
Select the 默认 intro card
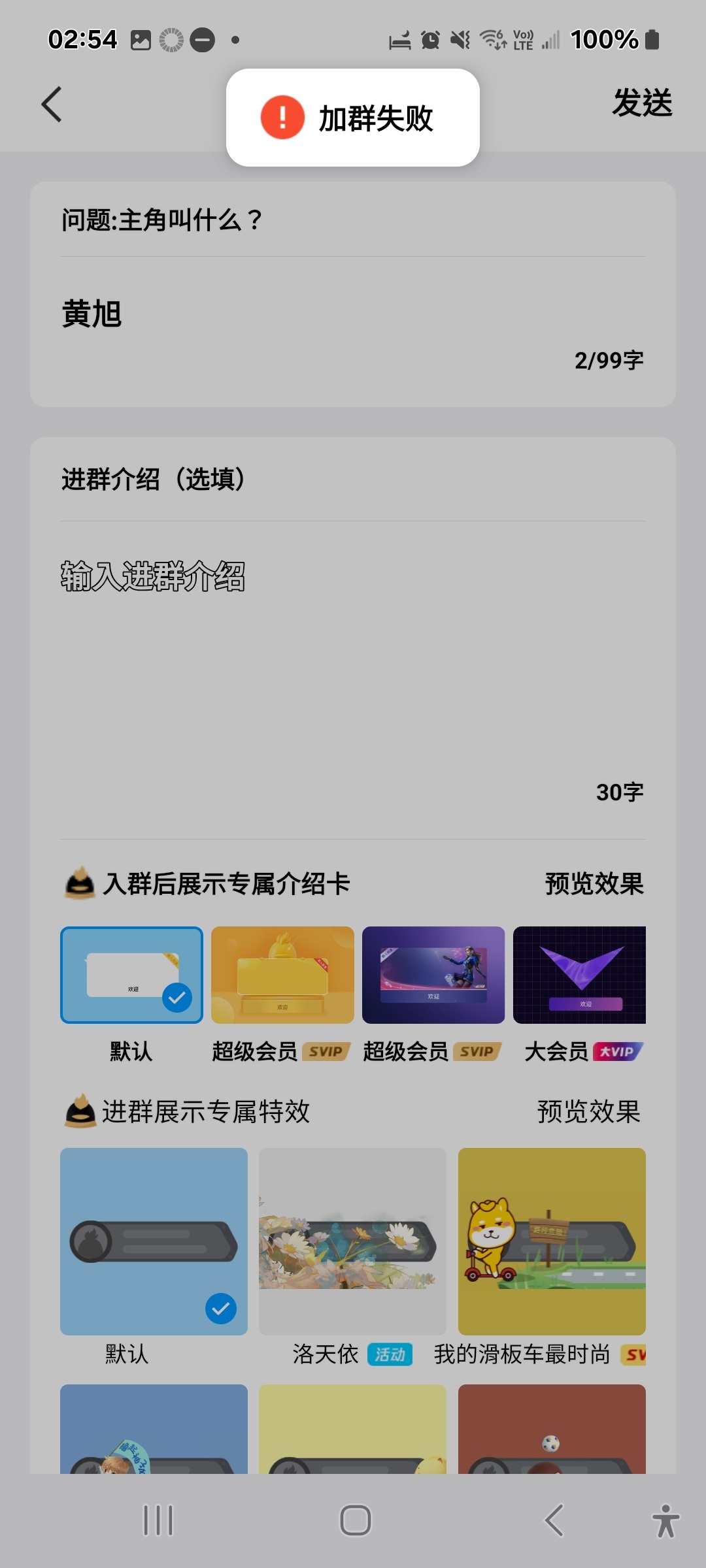(131, 975)
